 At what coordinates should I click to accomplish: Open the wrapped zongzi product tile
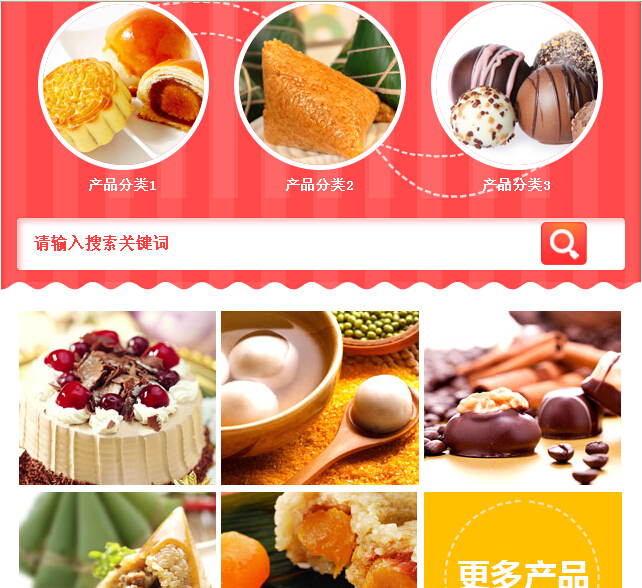coord(117,540)
